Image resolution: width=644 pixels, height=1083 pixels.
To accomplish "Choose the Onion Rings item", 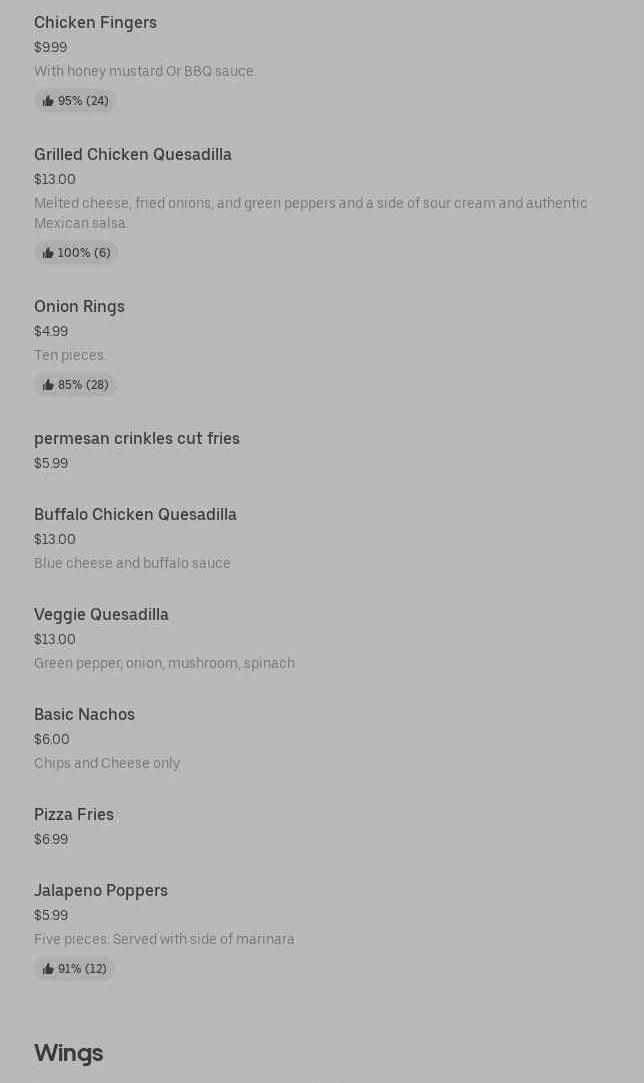I will tap(79, 306).
